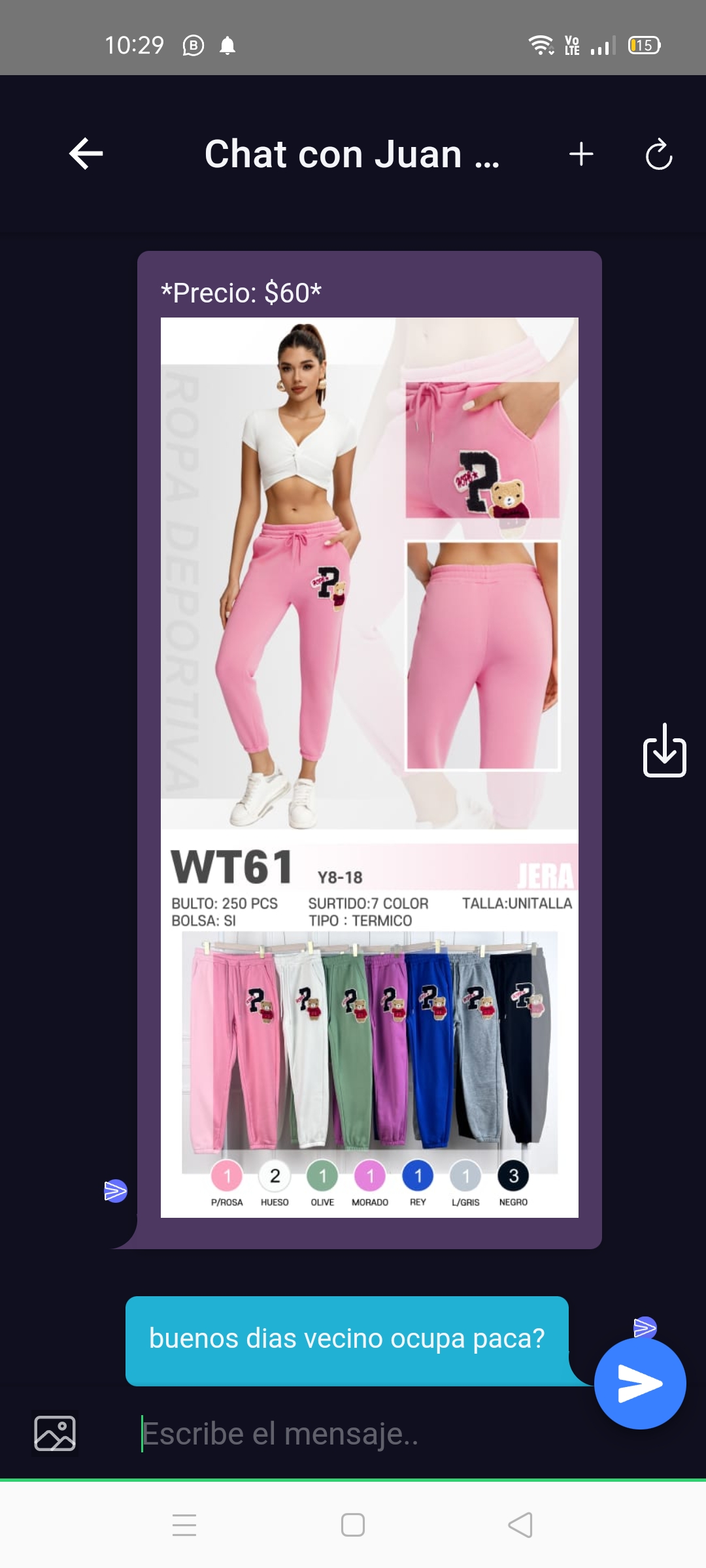Open the system recent apps menu
The width and height of the screenshot is (706, 1568).
pyautogui.click(x=184, y=1525)
